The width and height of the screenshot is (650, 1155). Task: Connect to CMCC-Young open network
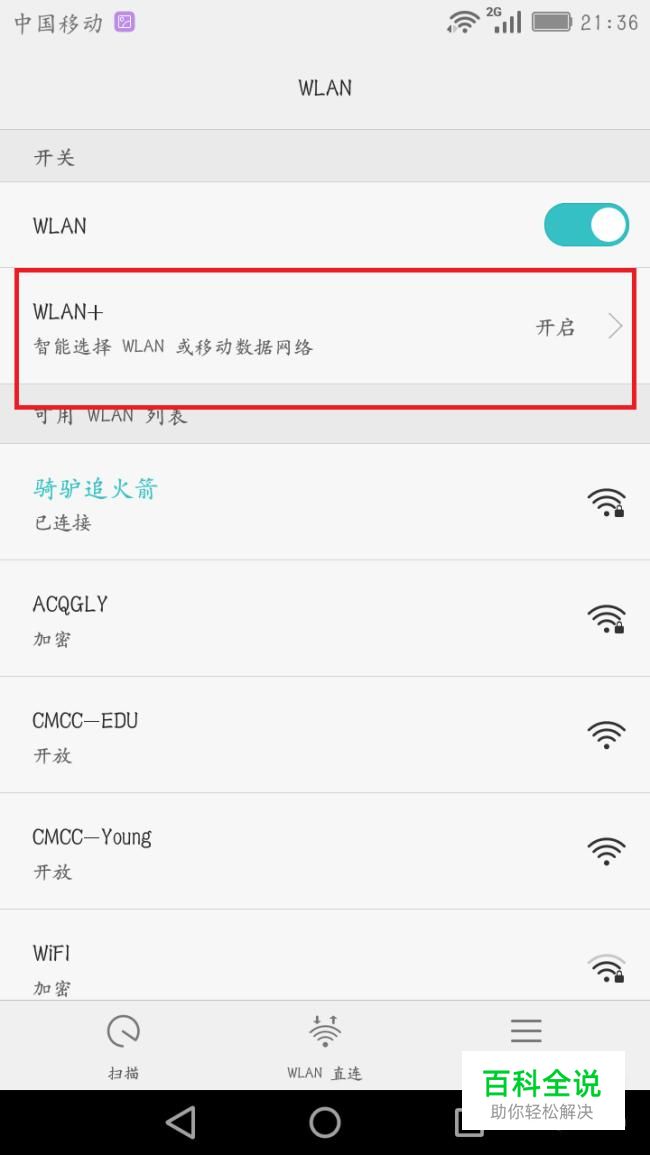pos(325,852)
